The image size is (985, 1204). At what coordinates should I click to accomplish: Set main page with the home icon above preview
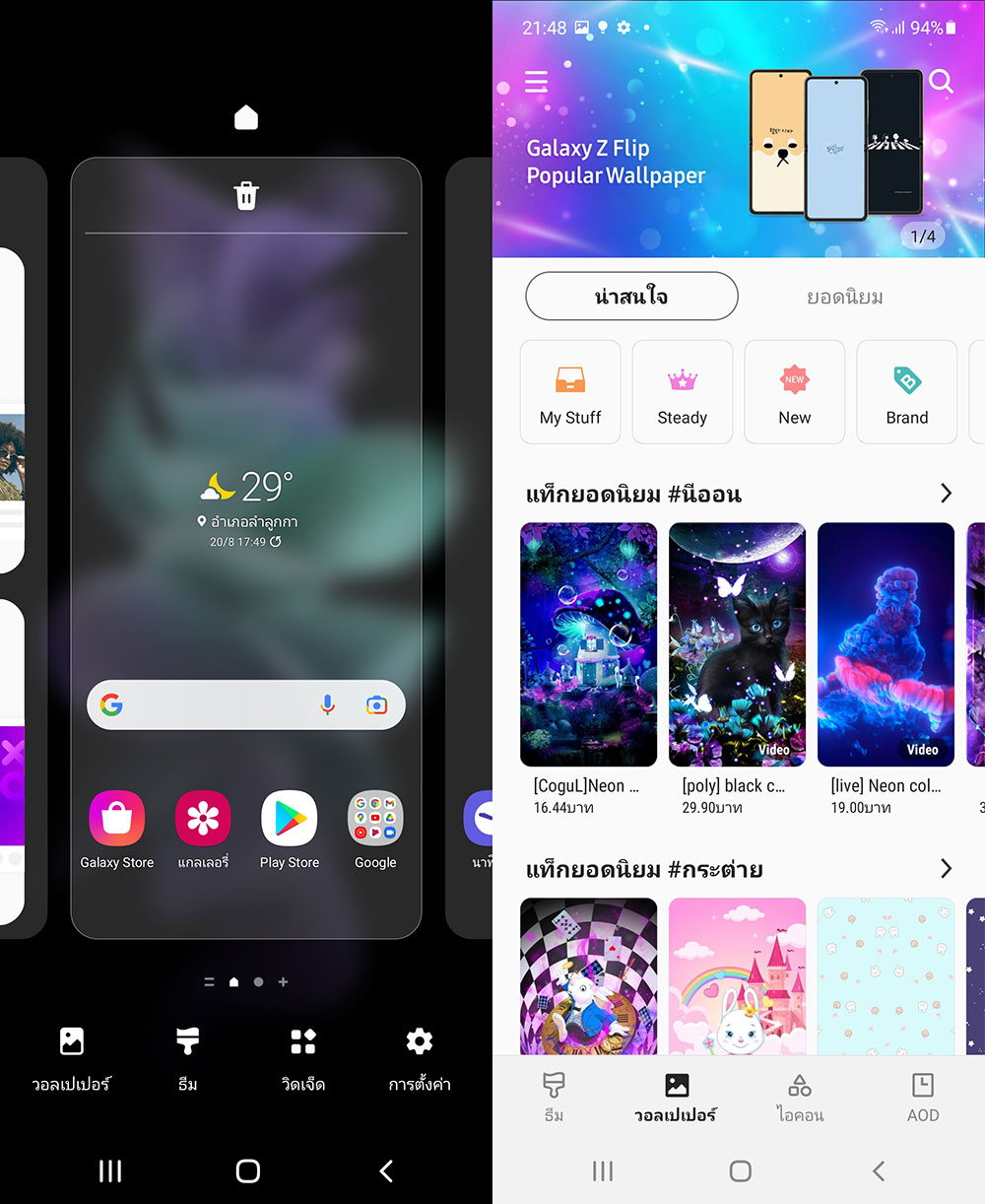[x=246, y=118]
